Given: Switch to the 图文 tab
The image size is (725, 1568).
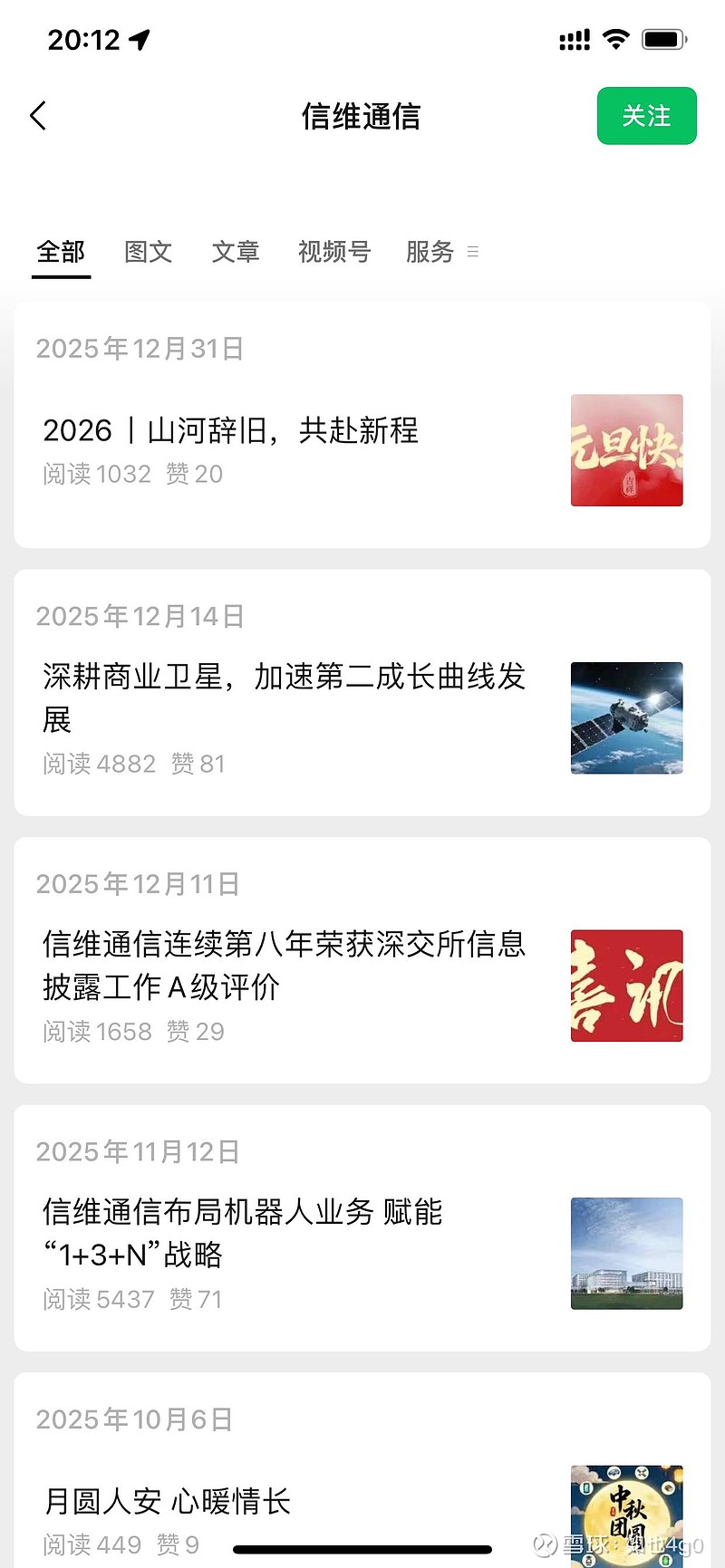Looking at the screenshot, I should pyautogui.click(x=148, y=252).
